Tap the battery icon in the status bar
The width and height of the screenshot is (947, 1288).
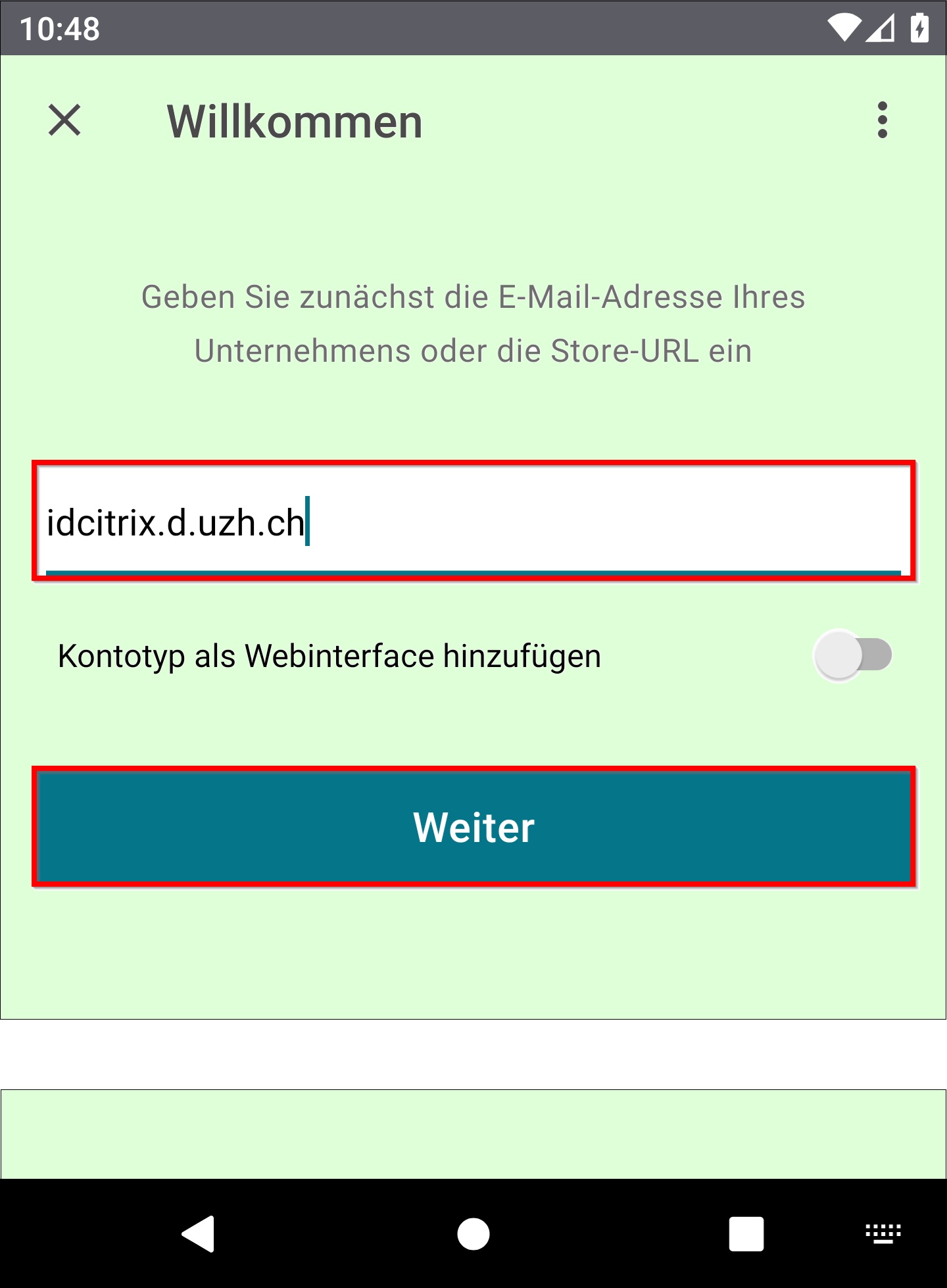[919, 26]
